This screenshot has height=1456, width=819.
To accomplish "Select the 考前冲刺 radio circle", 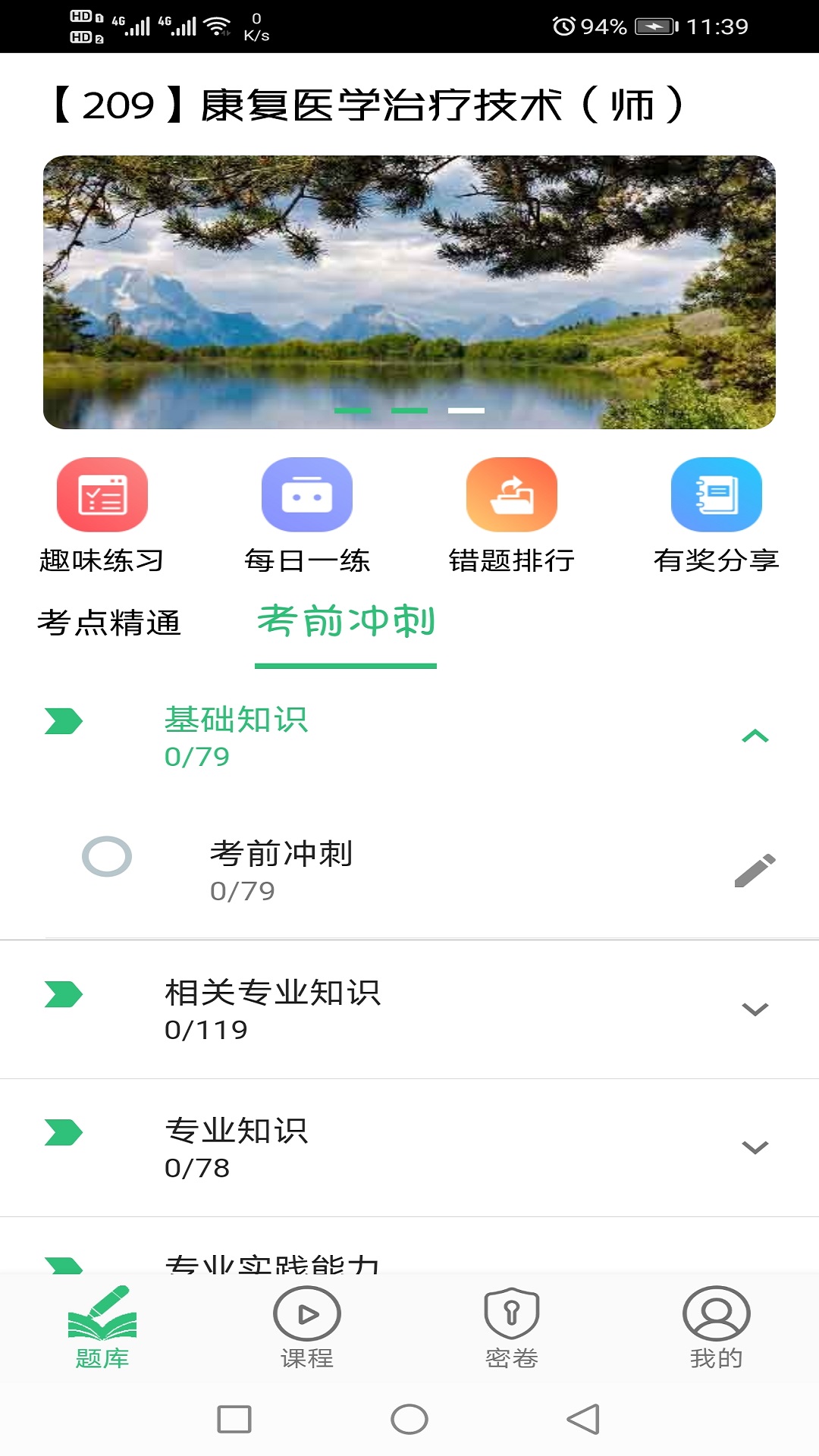I will 108,857.
